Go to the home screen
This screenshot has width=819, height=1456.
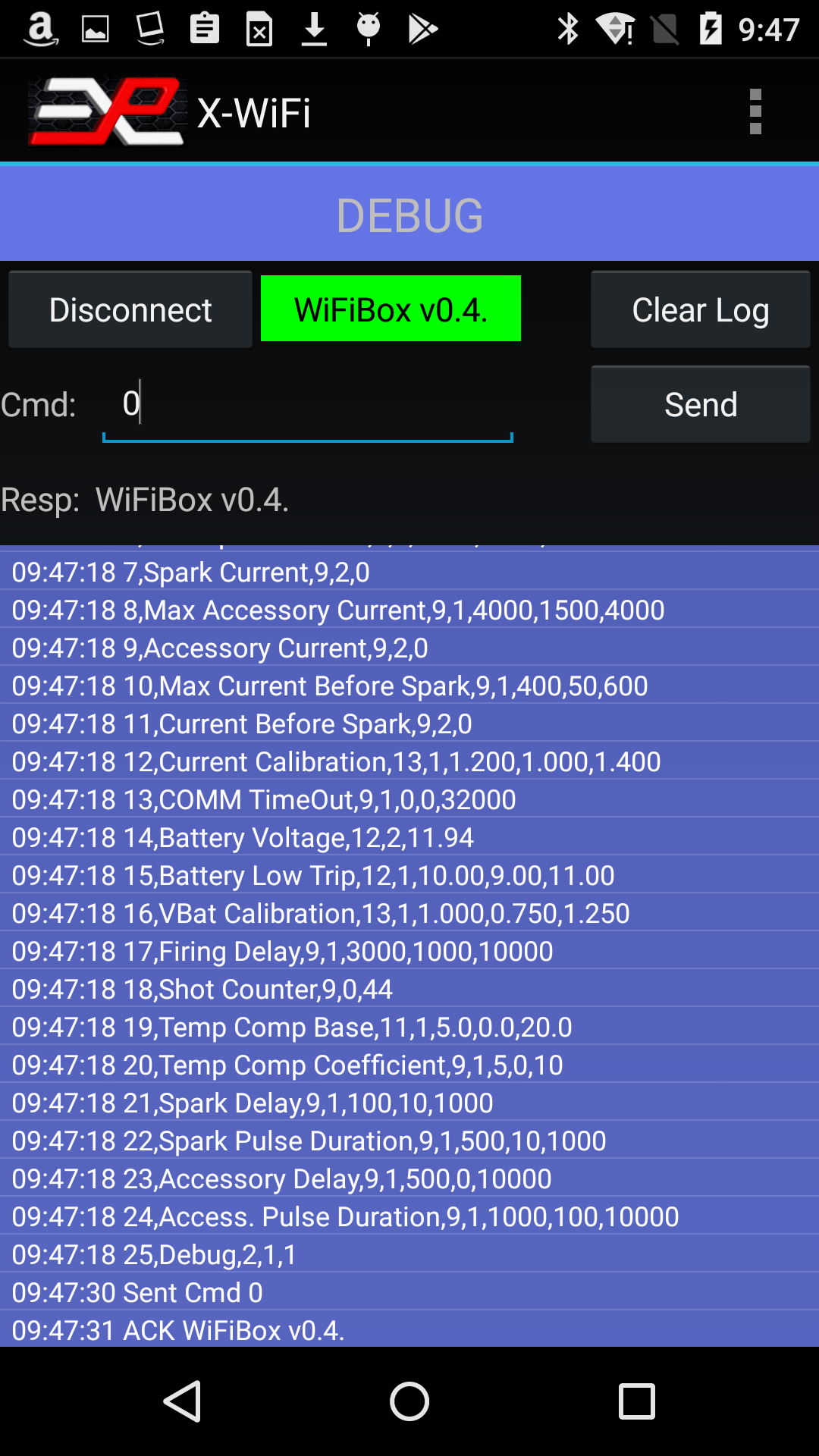tap(409, 1401)
